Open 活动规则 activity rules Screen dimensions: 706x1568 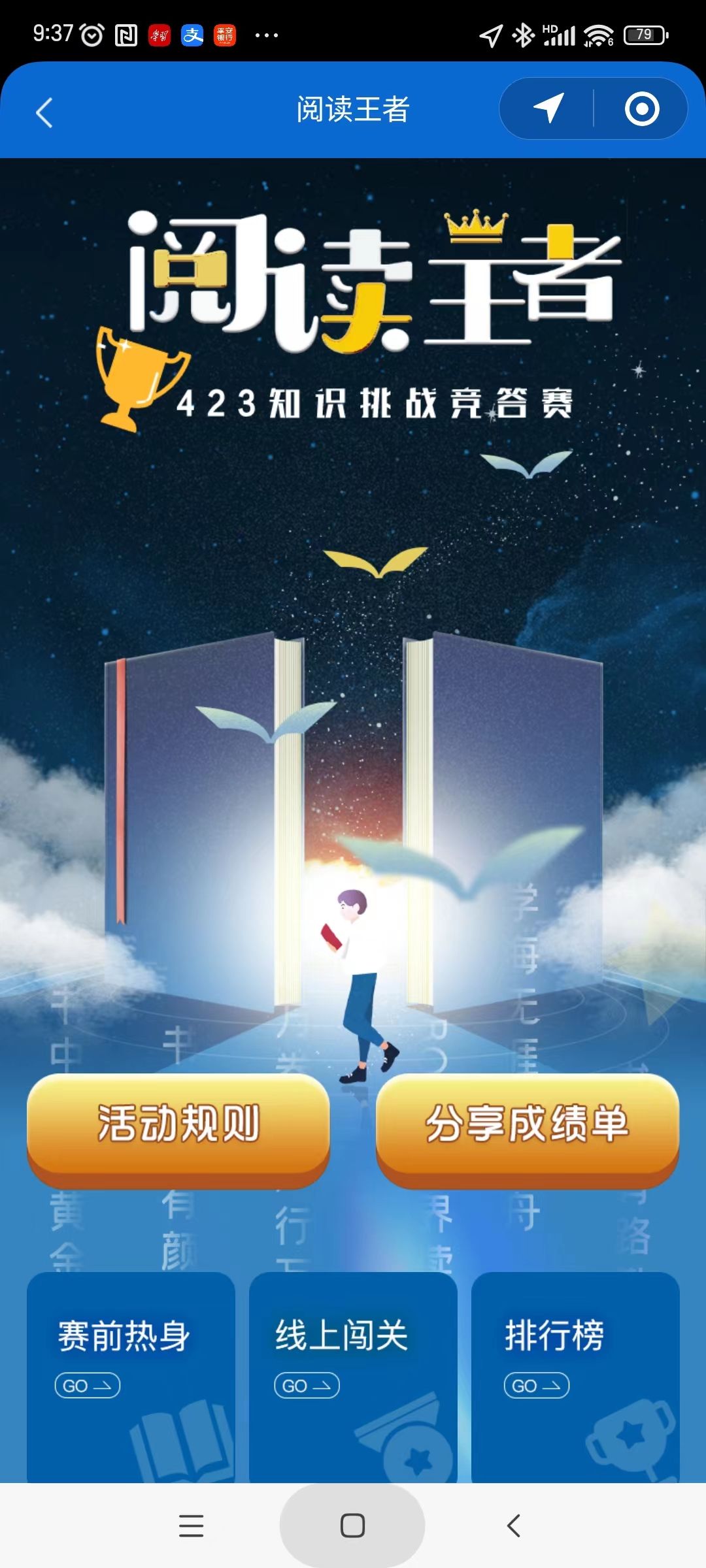(178, 1126)
